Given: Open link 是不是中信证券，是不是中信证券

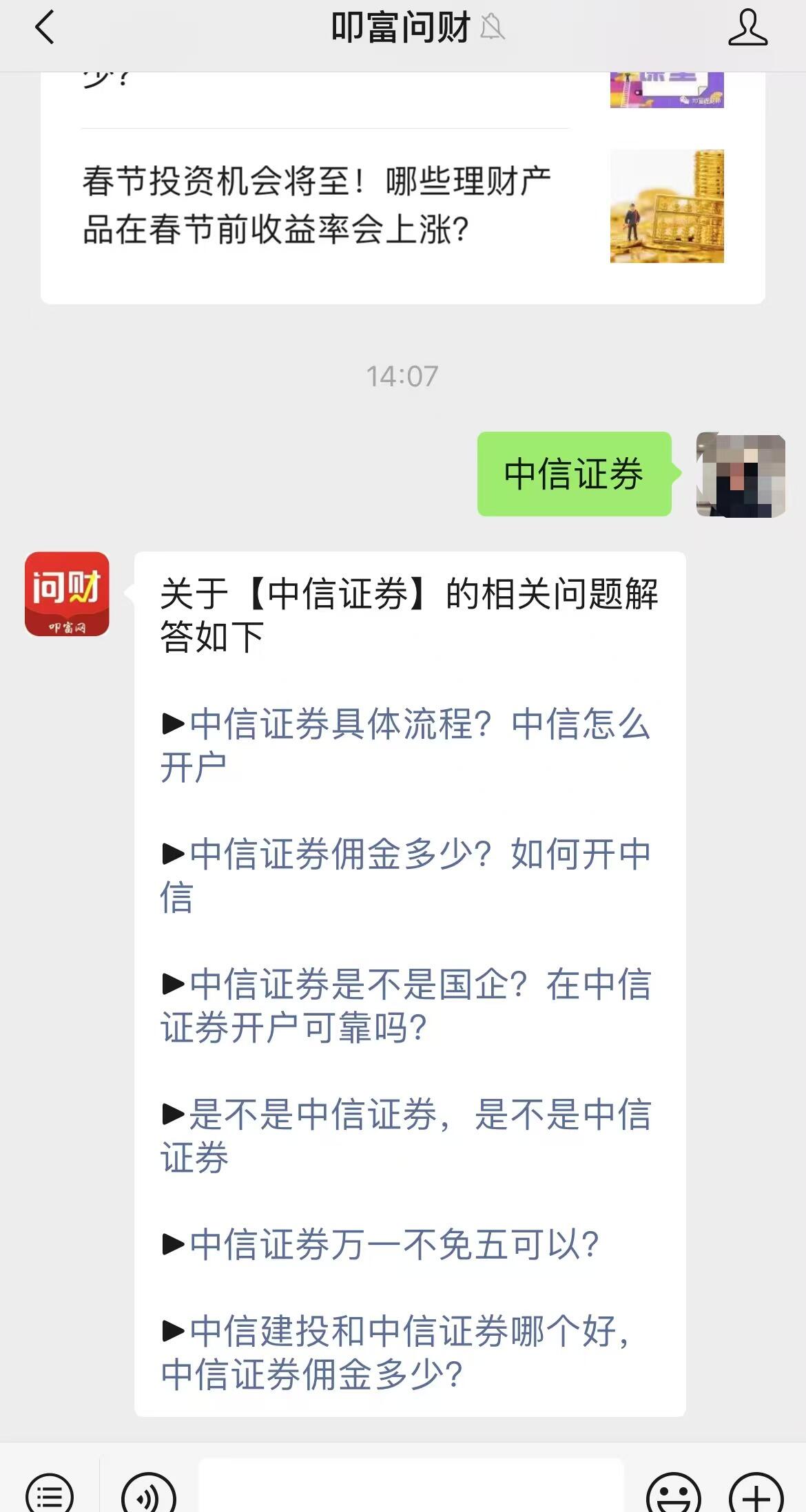Looking at the screenshot, I should 406,1135.
